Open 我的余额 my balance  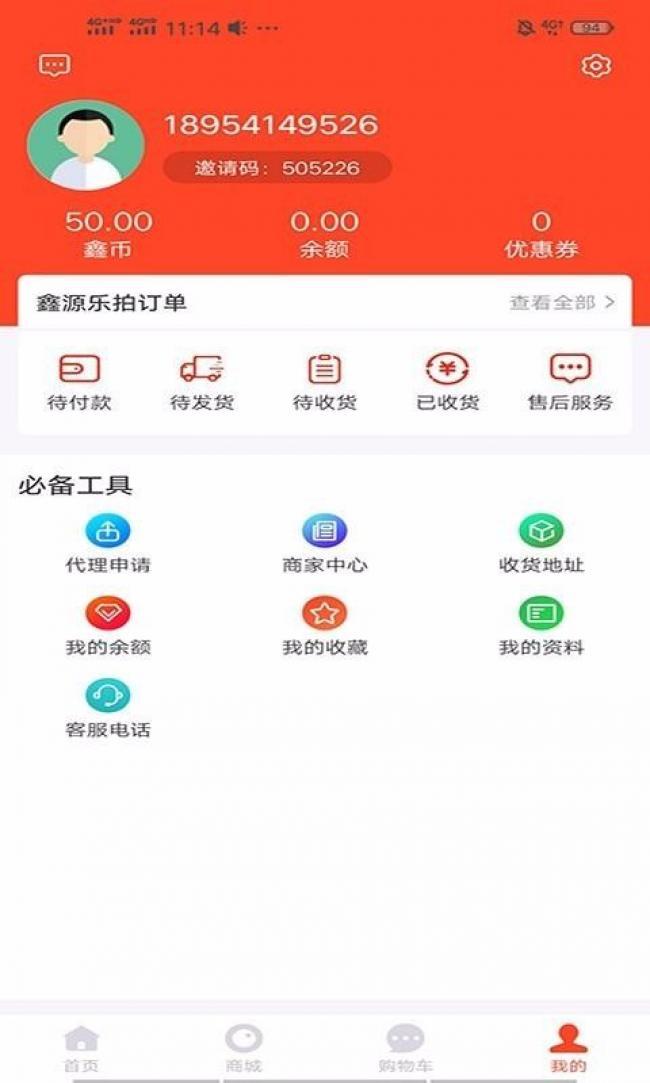[108, 626]
